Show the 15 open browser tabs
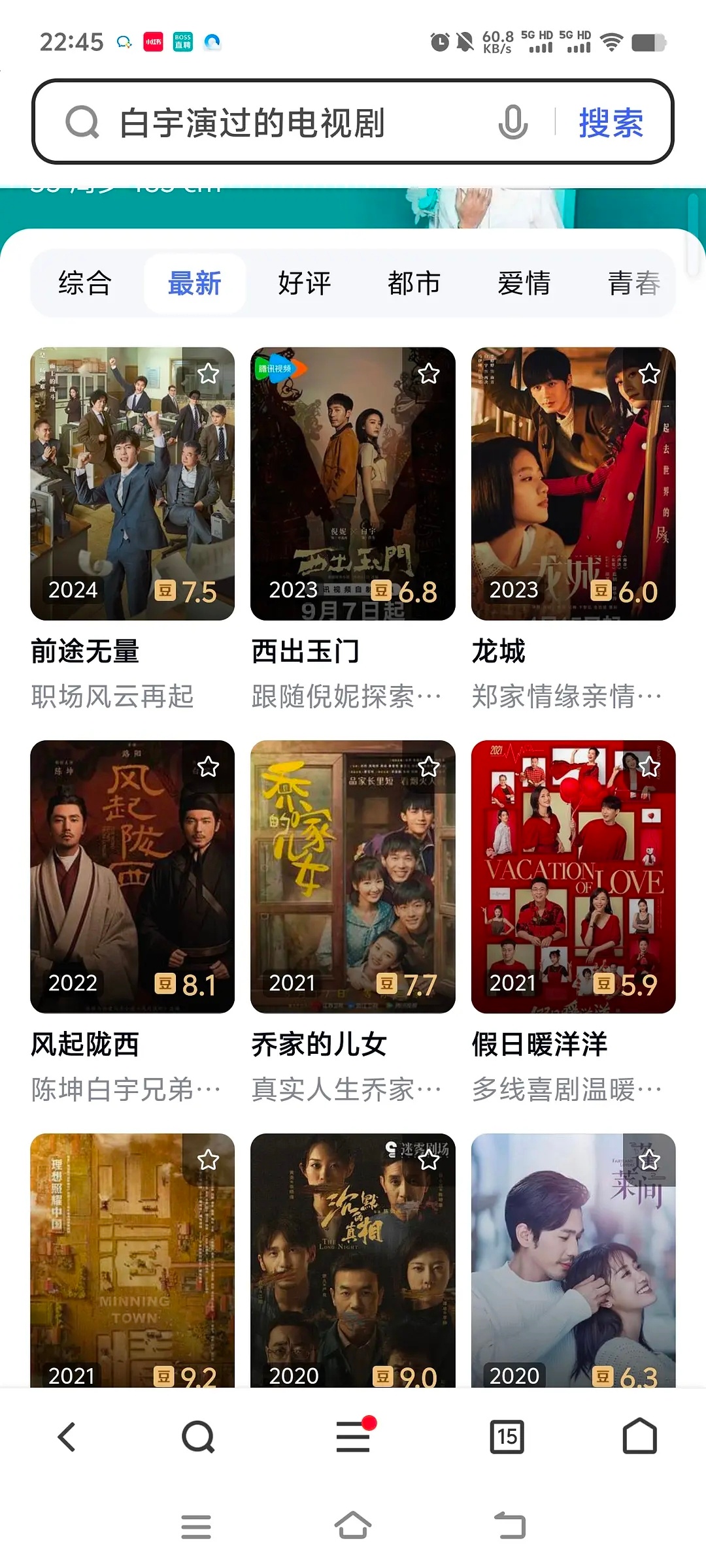The height and width of the screenshot is (1568, 706). pyautogui.click(x=507, y=1437)
